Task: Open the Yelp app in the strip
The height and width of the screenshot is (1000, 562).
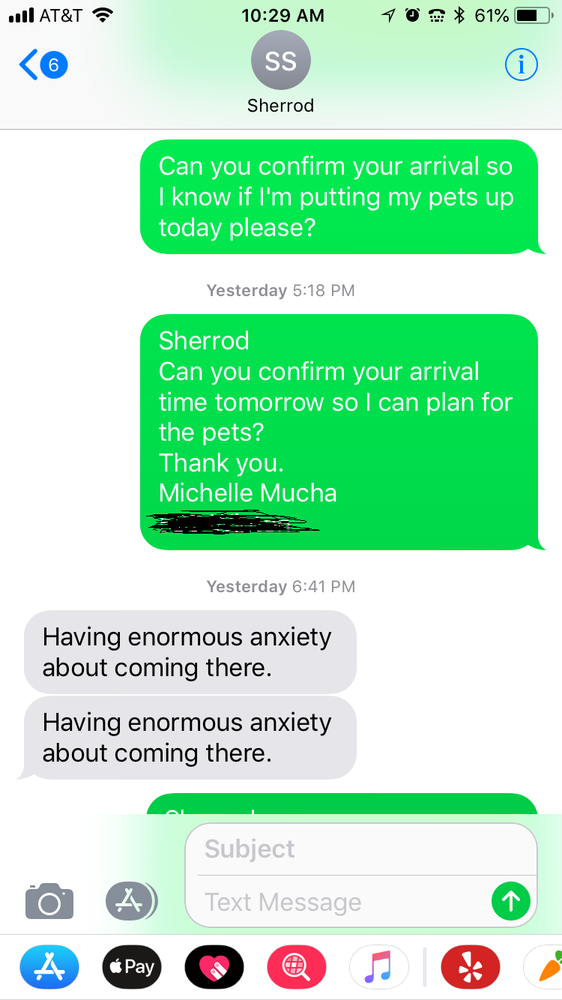Action: [471, 967]
